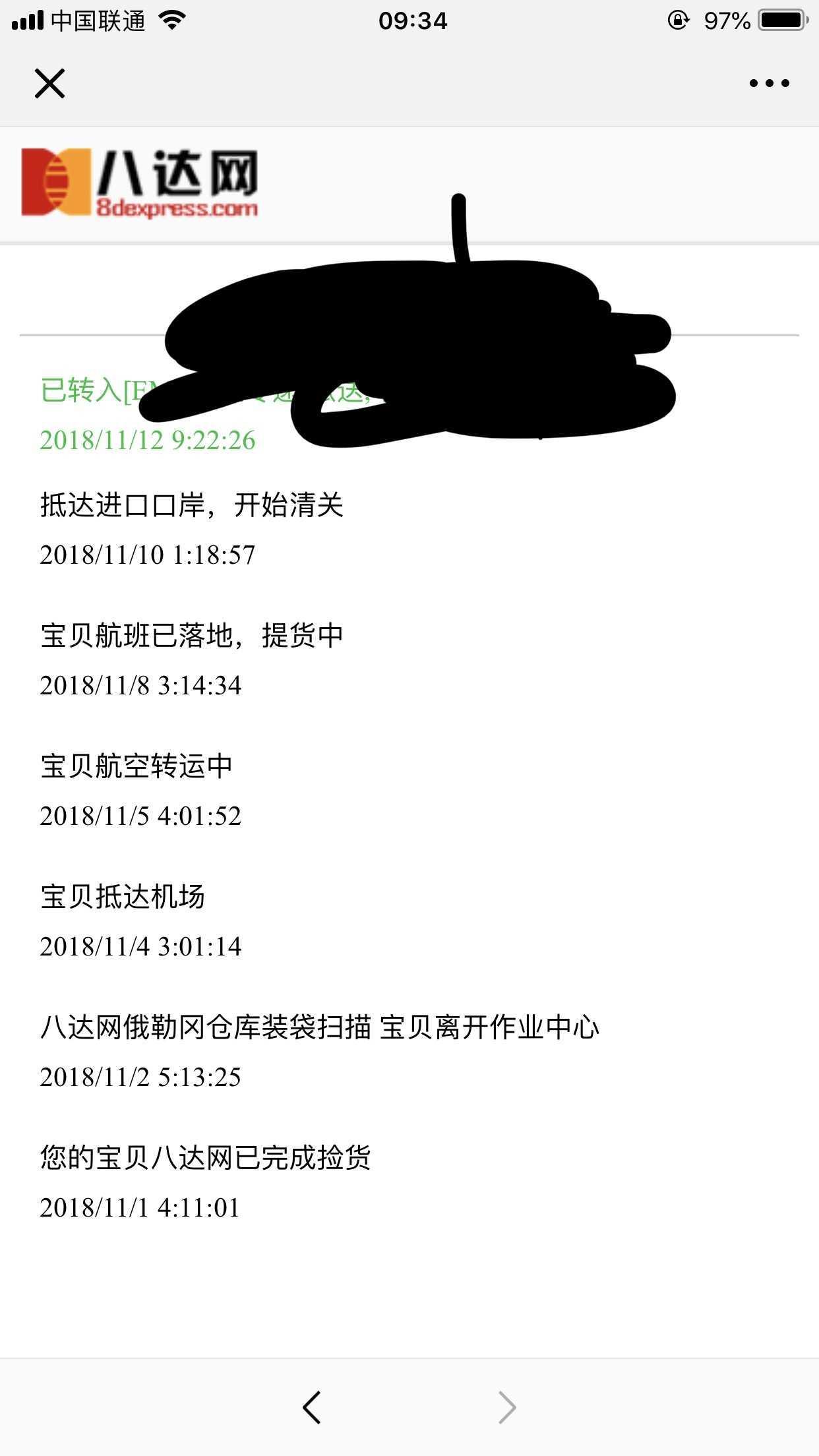The width and height of the screenshot is (819, 1456).
Task: Go back to the previous page
Action: coord(312,1407)
